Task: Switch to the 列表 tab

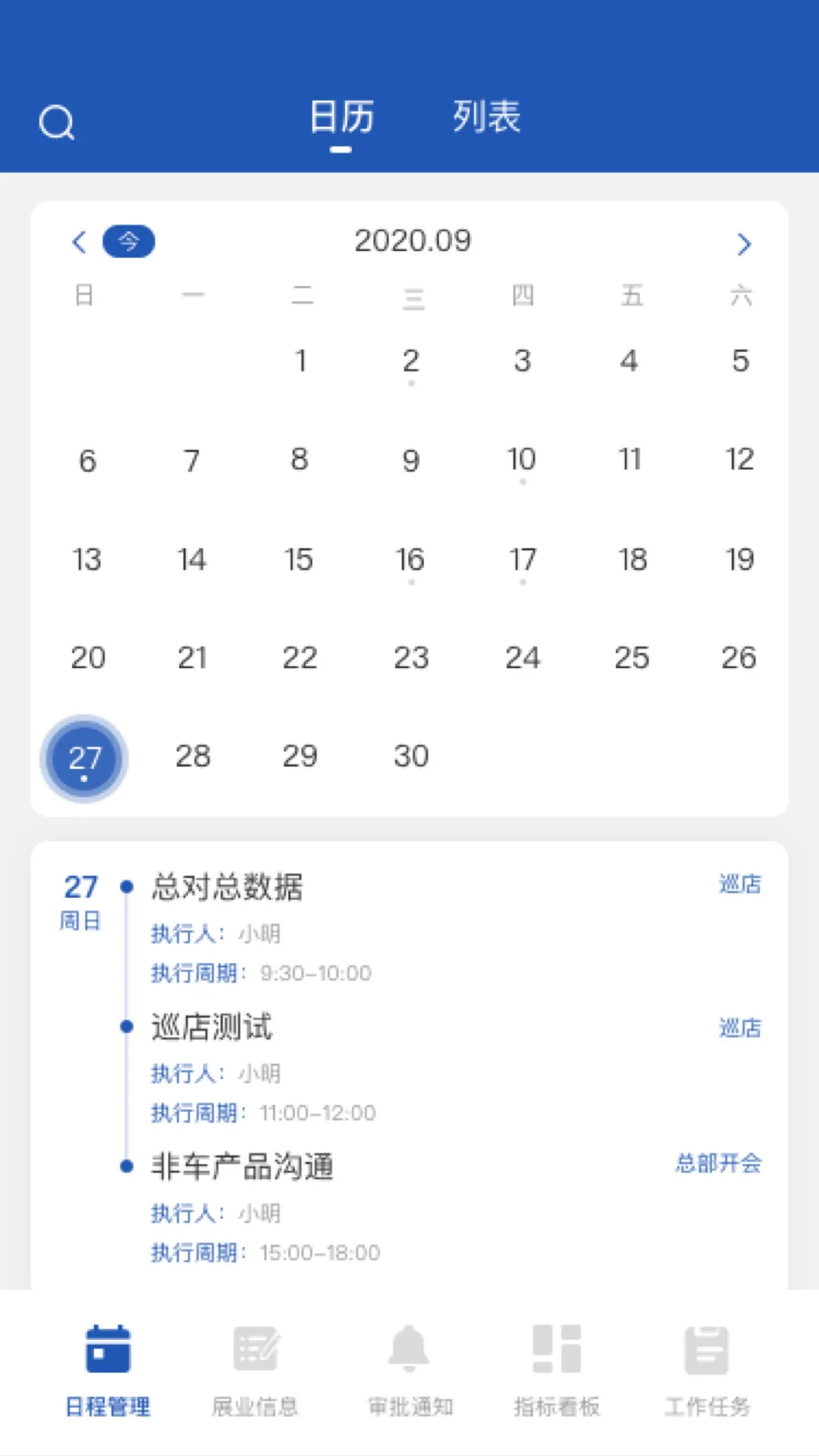Action: [x=486, y=118]
